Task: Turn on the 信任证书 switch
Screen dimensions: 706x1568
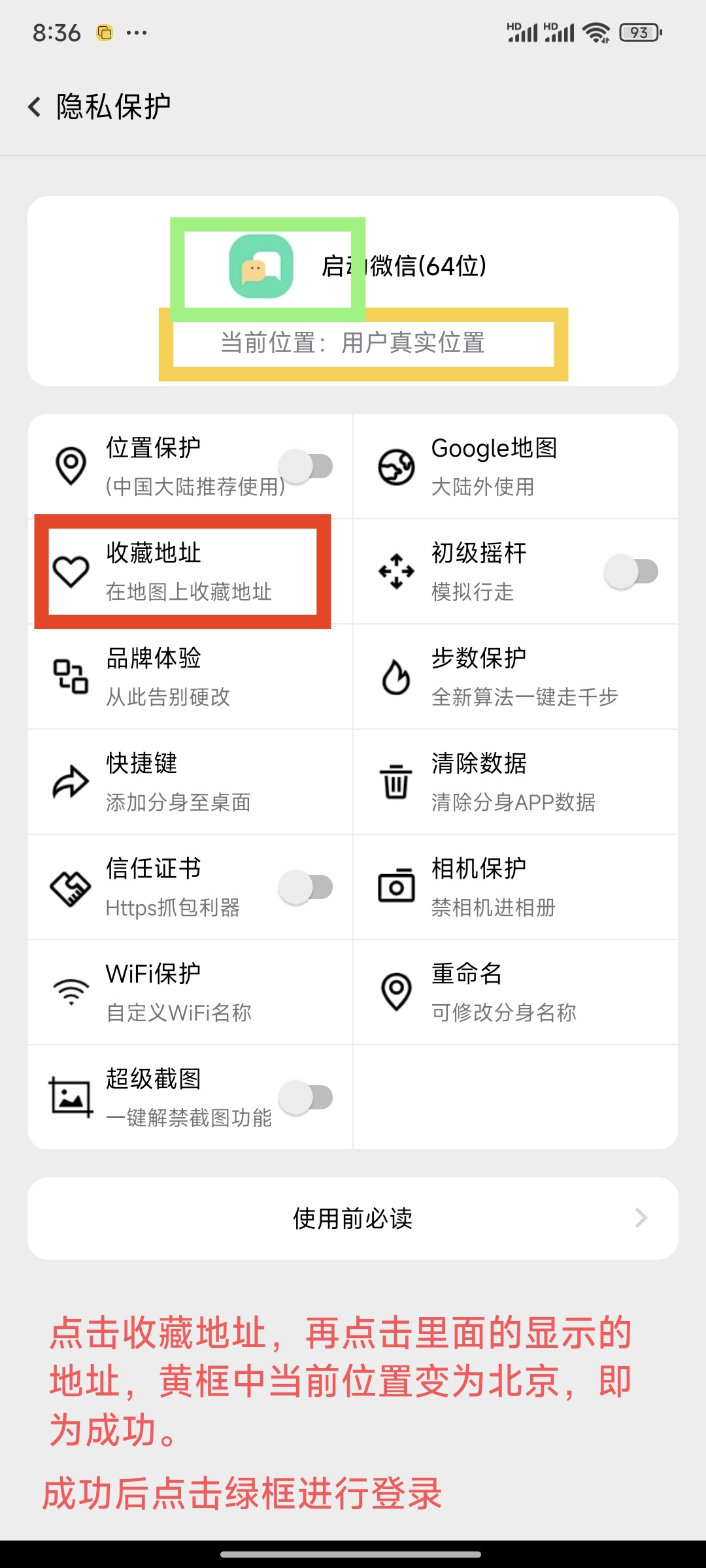Action: pyautogui.click(x=305, y=887)
